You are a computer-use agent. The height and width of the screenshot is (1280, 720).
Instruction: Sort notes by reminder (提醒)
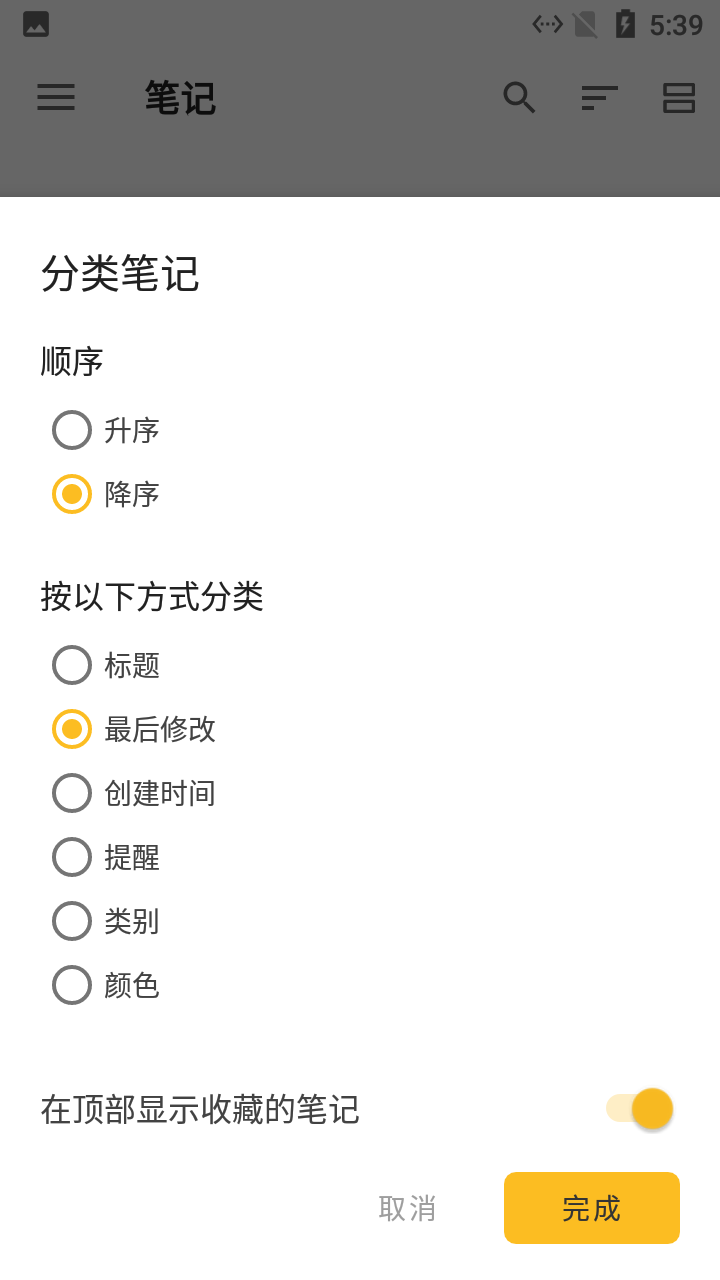tap(71, 856)
